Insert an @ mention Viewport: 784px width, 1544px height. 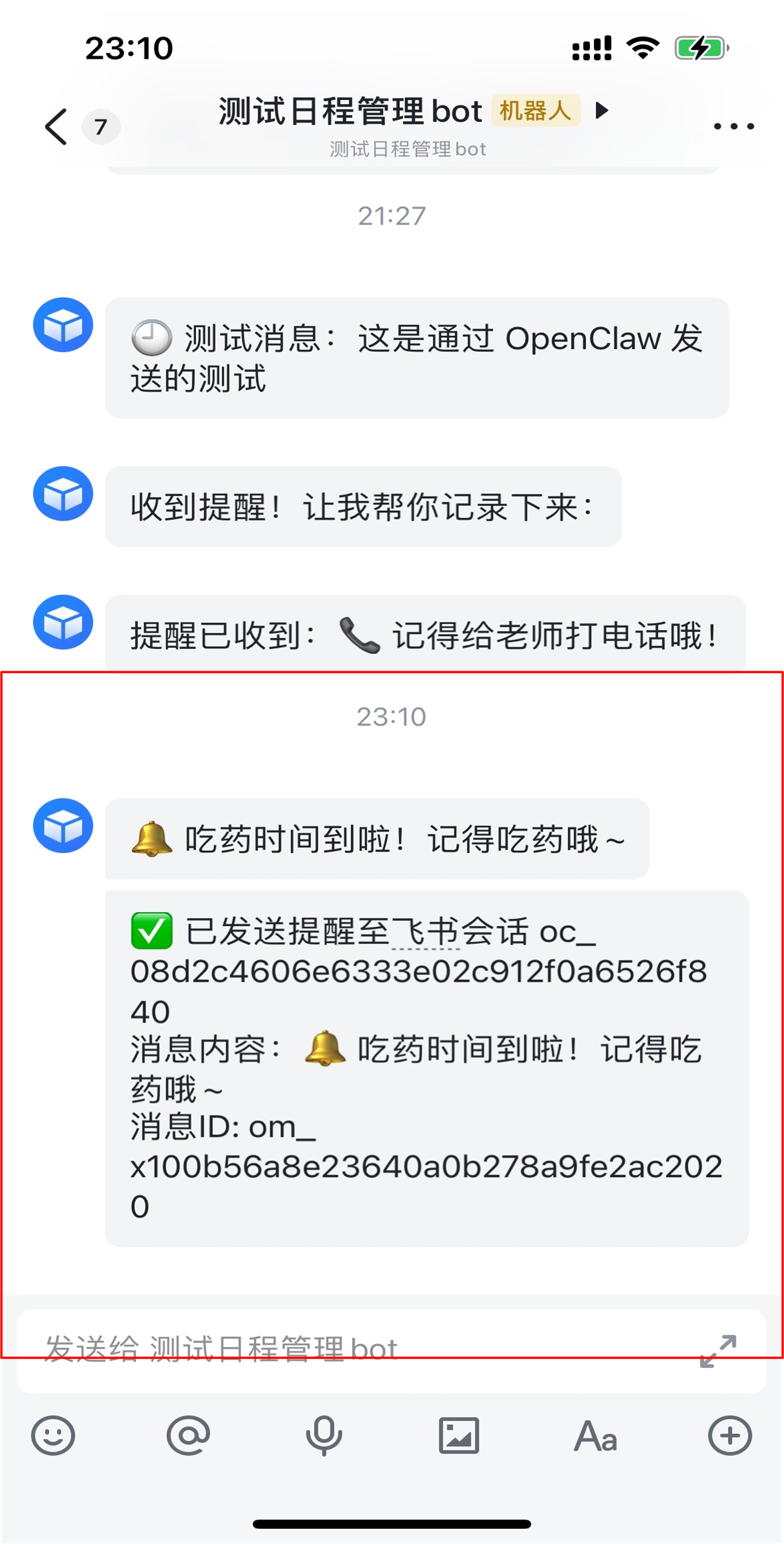pos(188,1435)
